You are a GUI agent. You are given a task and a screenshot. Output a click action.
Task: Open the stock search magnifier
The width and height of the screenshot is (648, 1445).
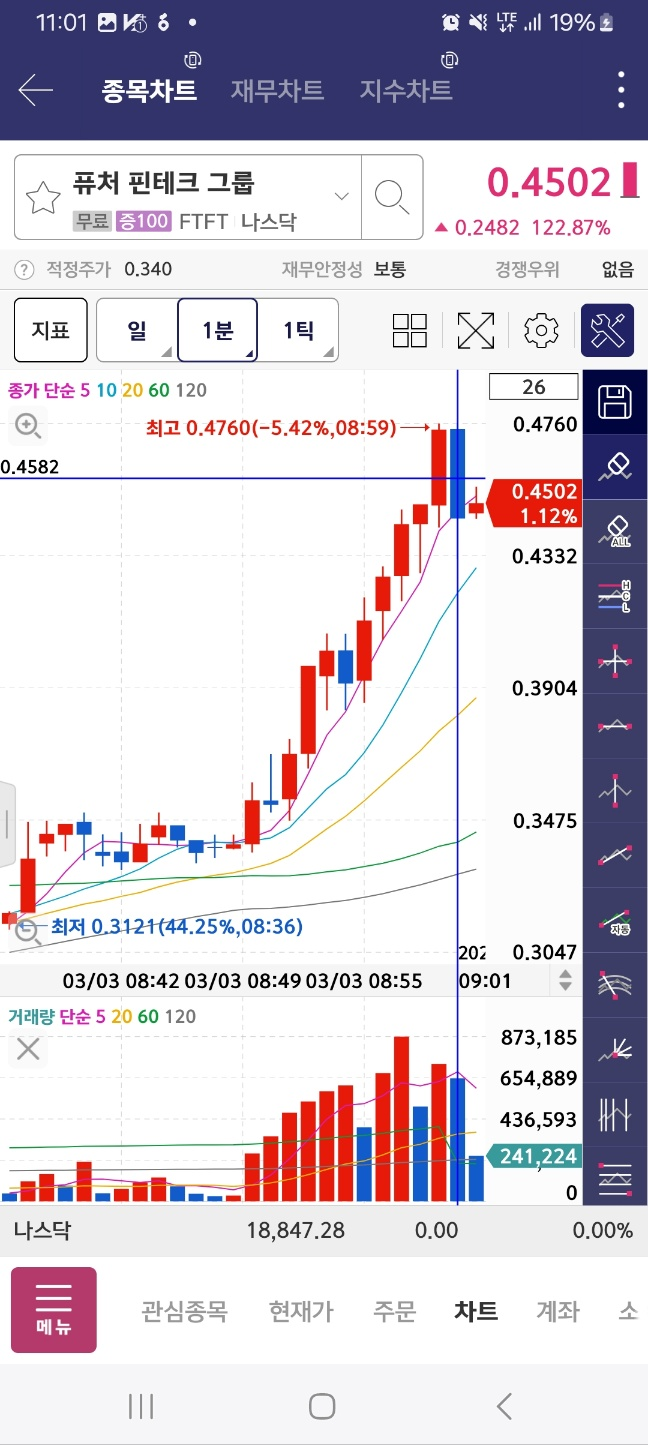pyautogui.click(x=392, y=197)
